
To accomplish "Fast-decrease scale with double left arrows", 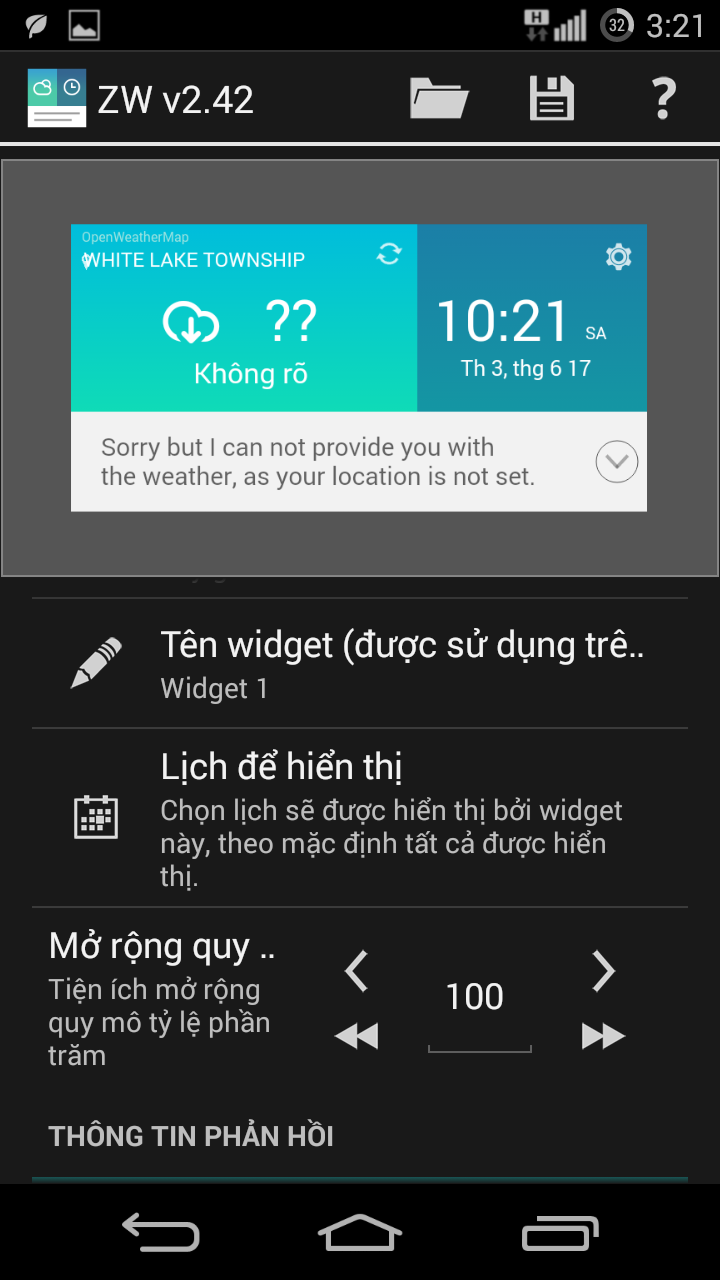I will pos(356,1037).
